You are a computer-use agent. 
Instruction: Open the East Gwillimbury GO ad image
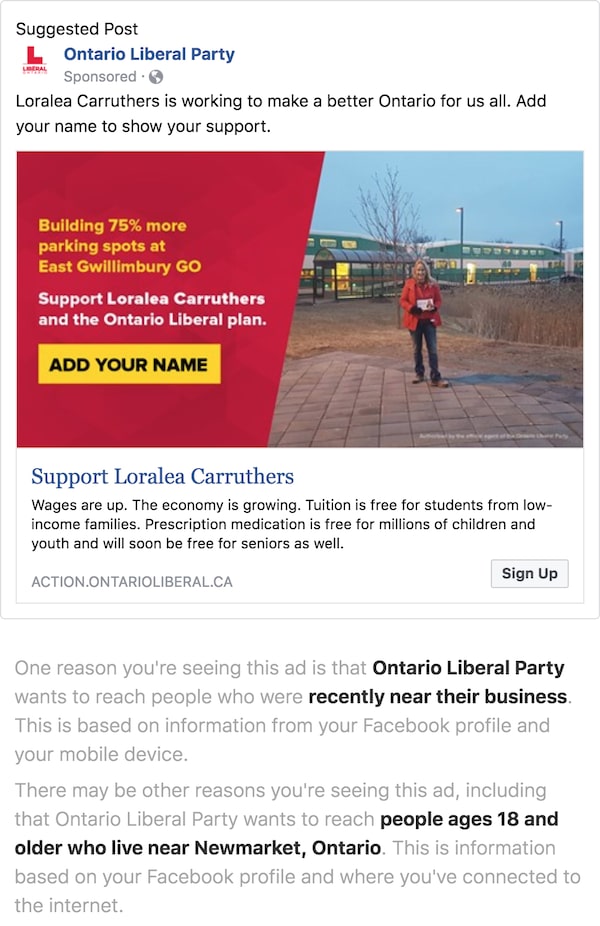300,298
